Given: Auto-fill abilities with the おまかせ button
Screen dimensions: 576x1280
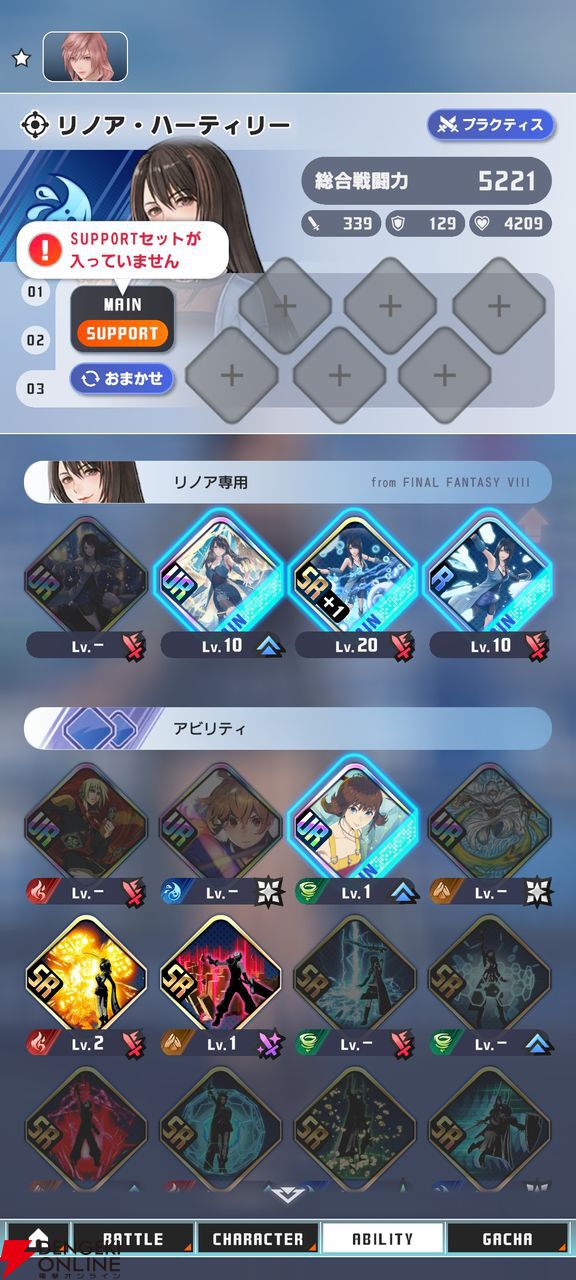Looking at the screenshot, I should 122,379.
